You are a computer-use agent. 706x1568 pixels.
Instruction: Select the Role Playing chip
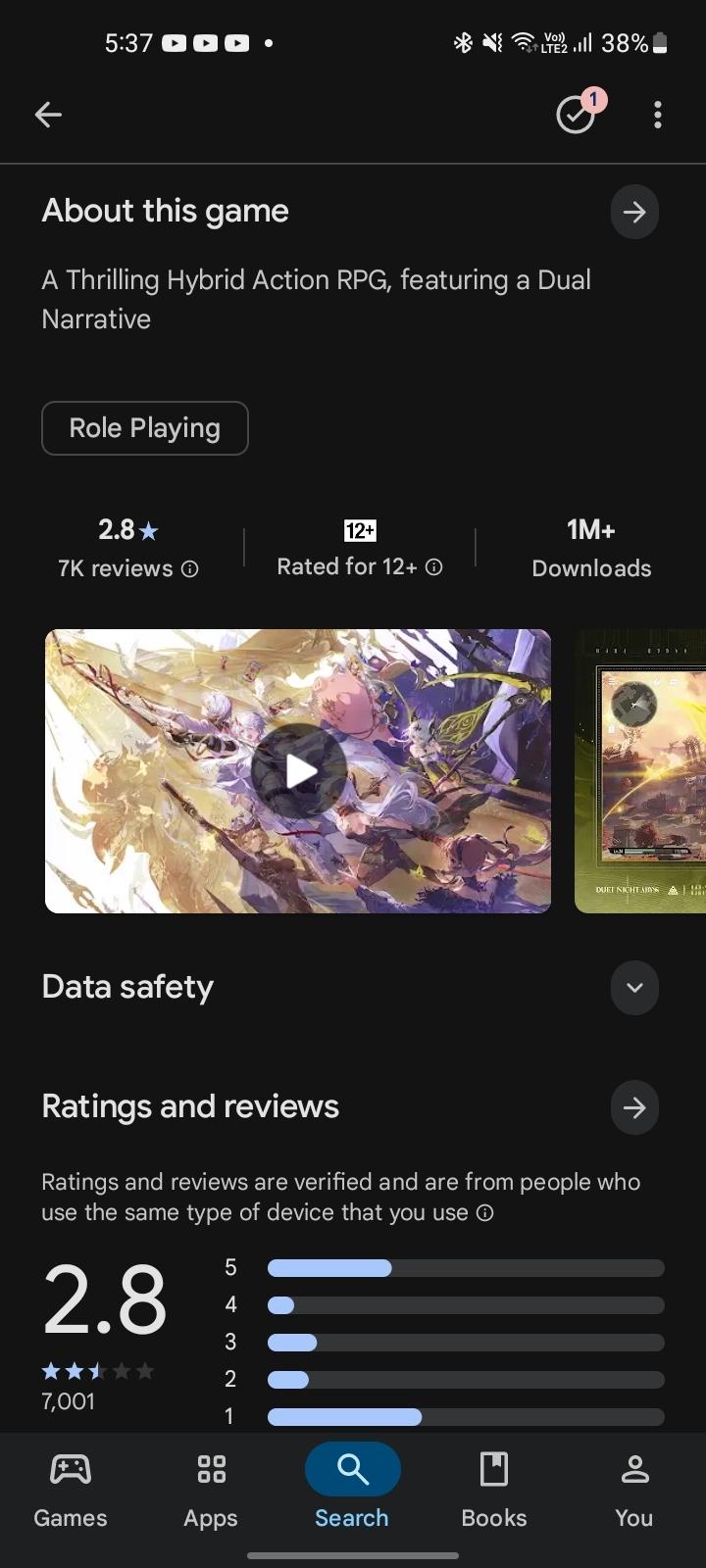145,428
